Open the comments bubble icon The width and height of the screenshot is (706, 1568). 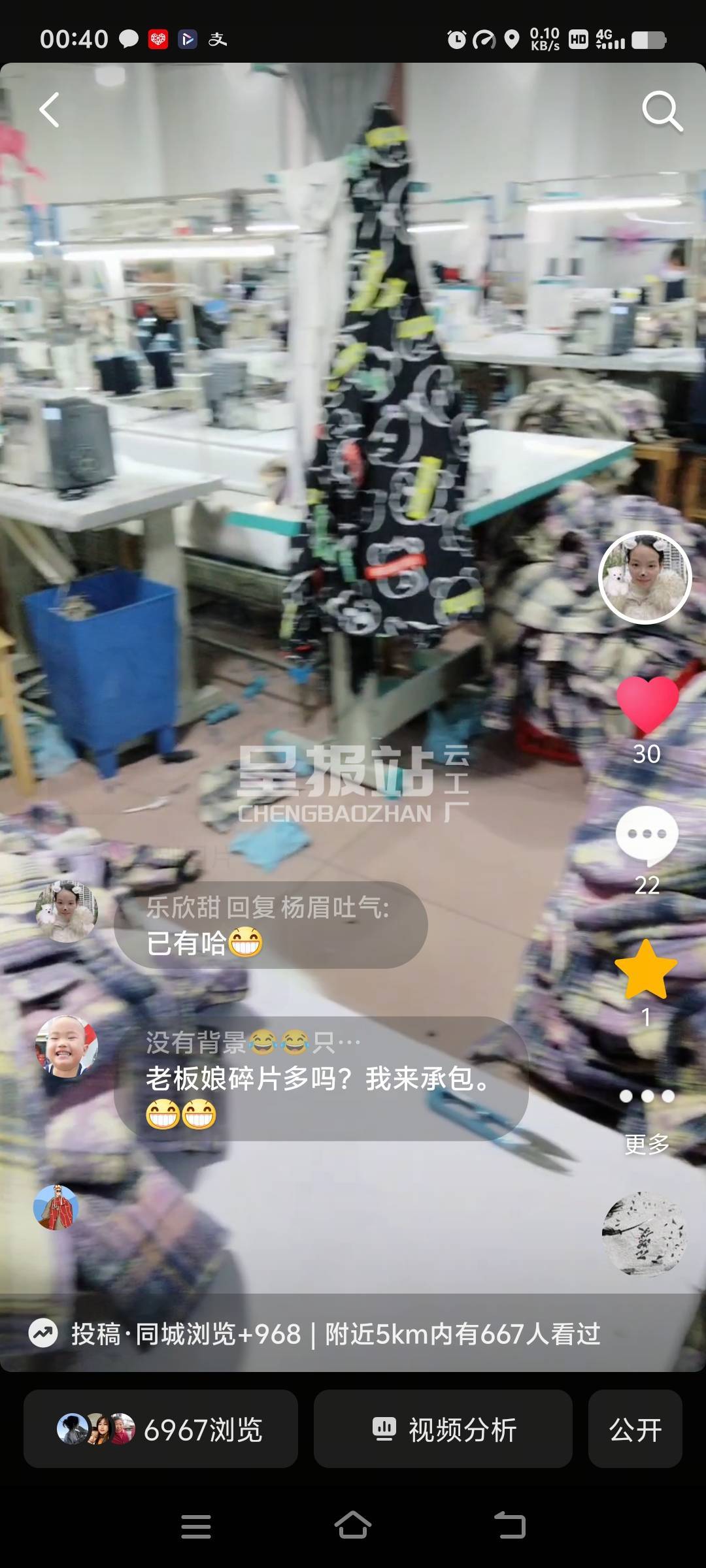click(647, 836)
